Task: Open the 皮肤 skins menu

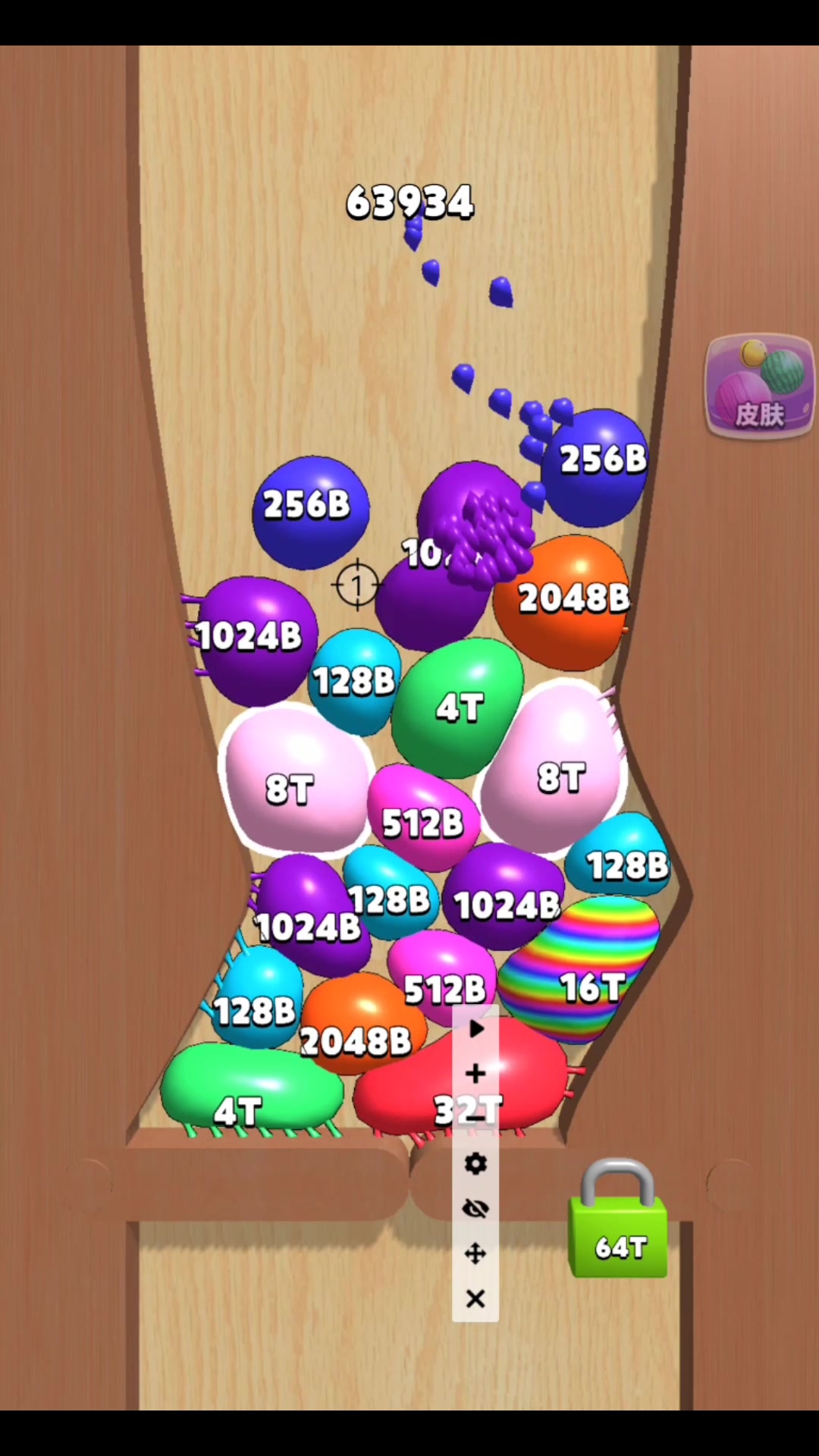Action: coord(759,386)
